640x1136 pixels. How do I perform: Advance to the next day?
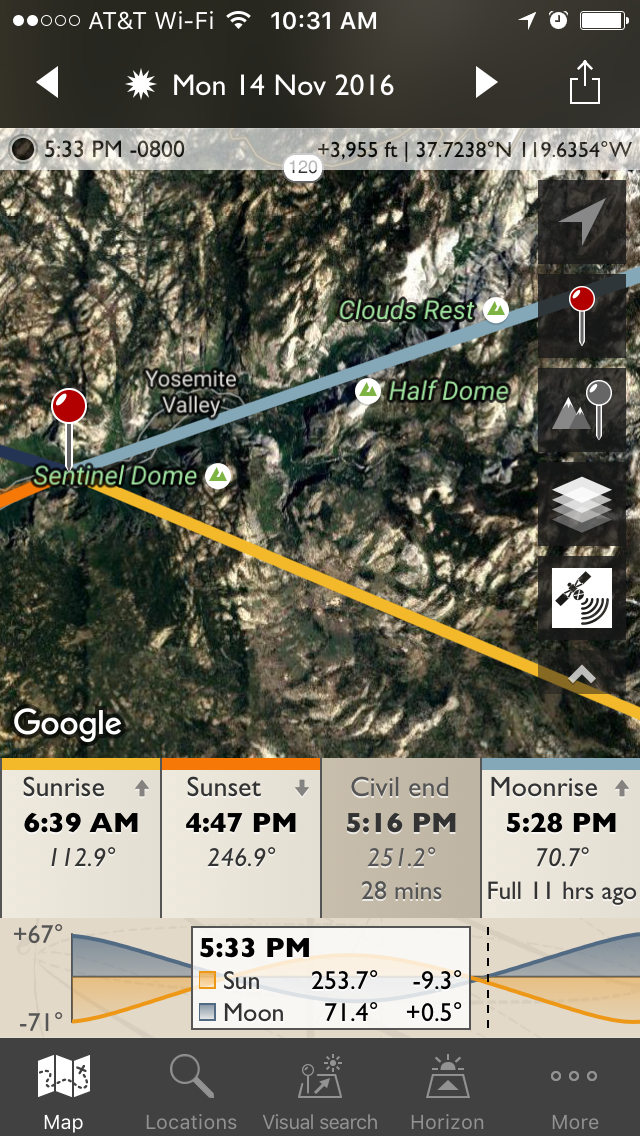point(486,83)
